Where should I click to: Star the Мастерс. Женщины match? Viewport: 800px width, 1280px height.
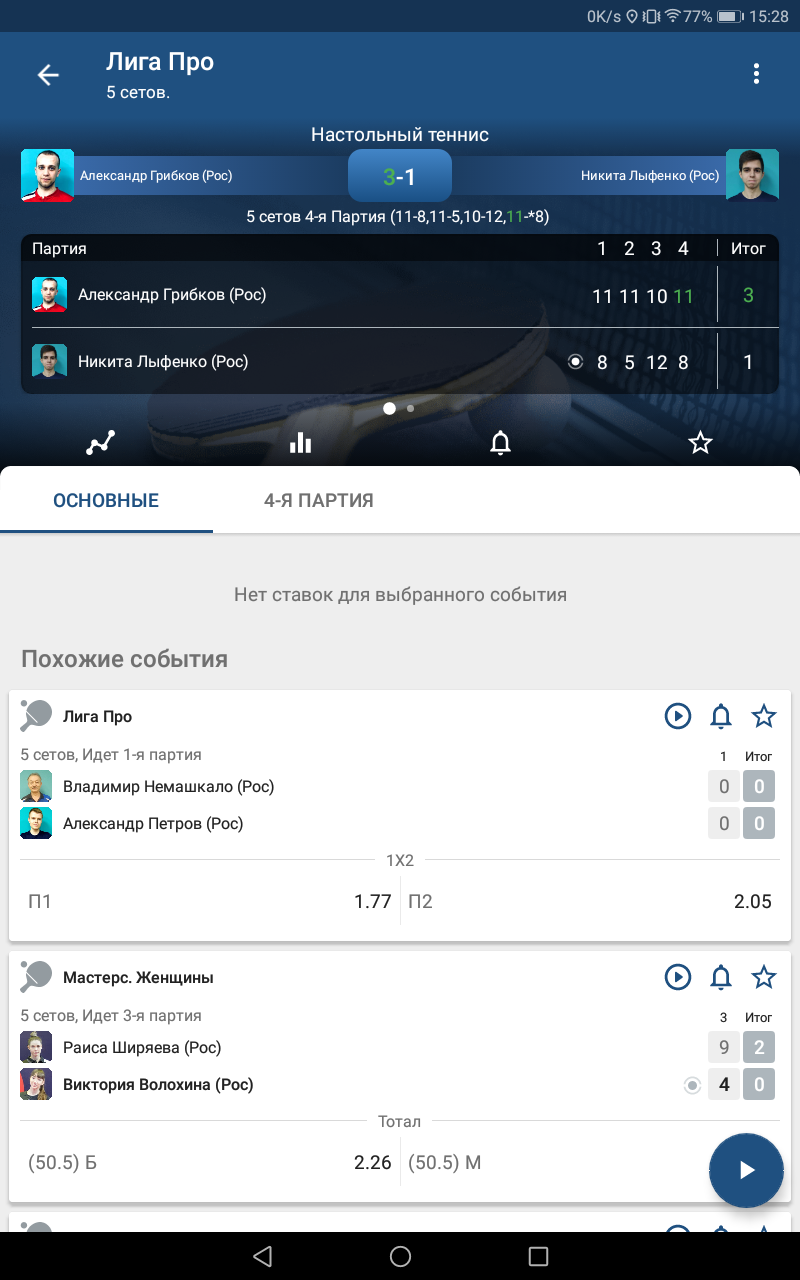pyautogui.click(x=764, y=977)
